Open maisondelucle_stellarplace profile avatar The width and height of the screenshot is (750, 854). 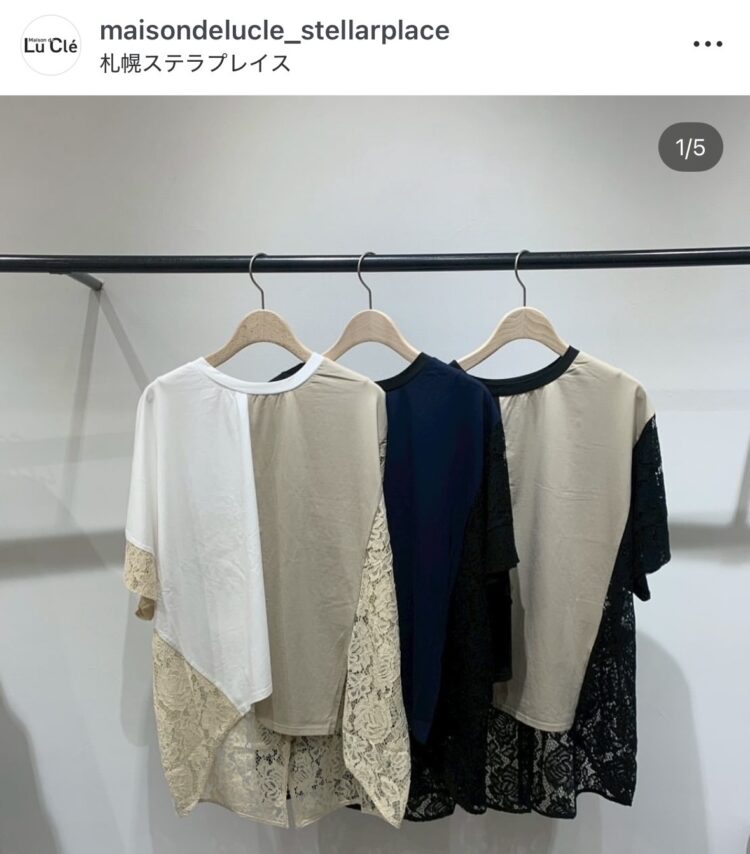50,46
